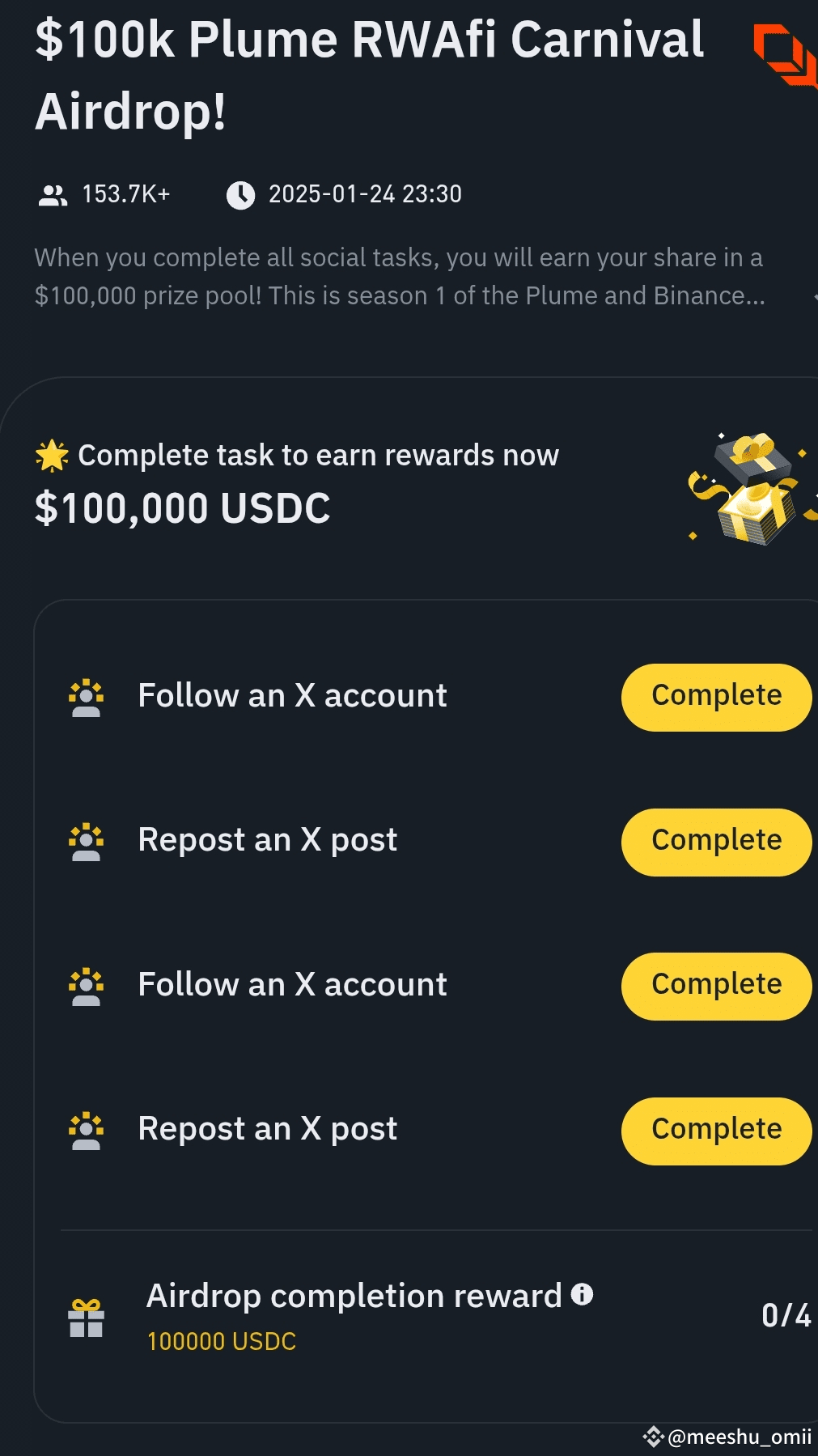818x1456 pixels.
Task: Click the participants count icon
Action: (x=52, y=194)
